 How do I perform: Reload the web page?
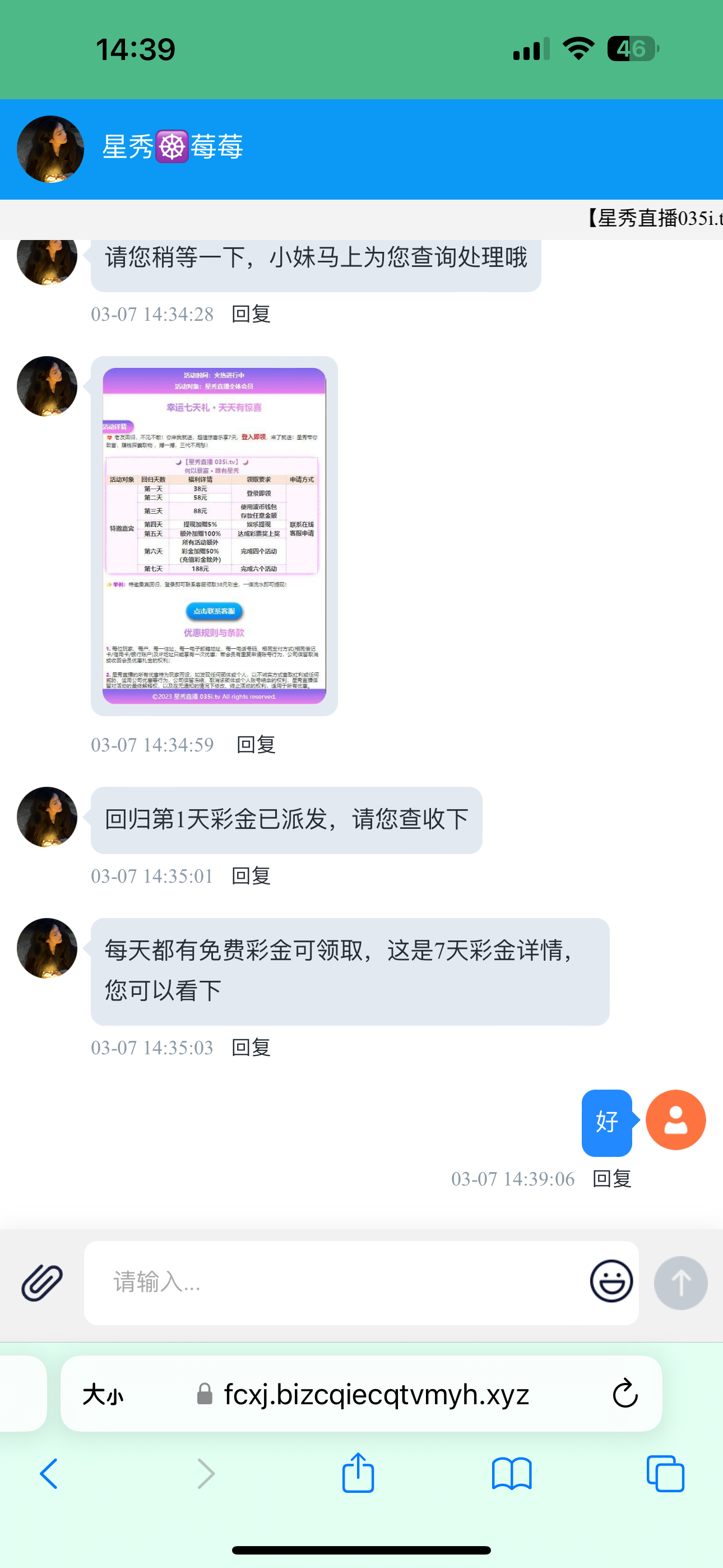click(625, 1394)
